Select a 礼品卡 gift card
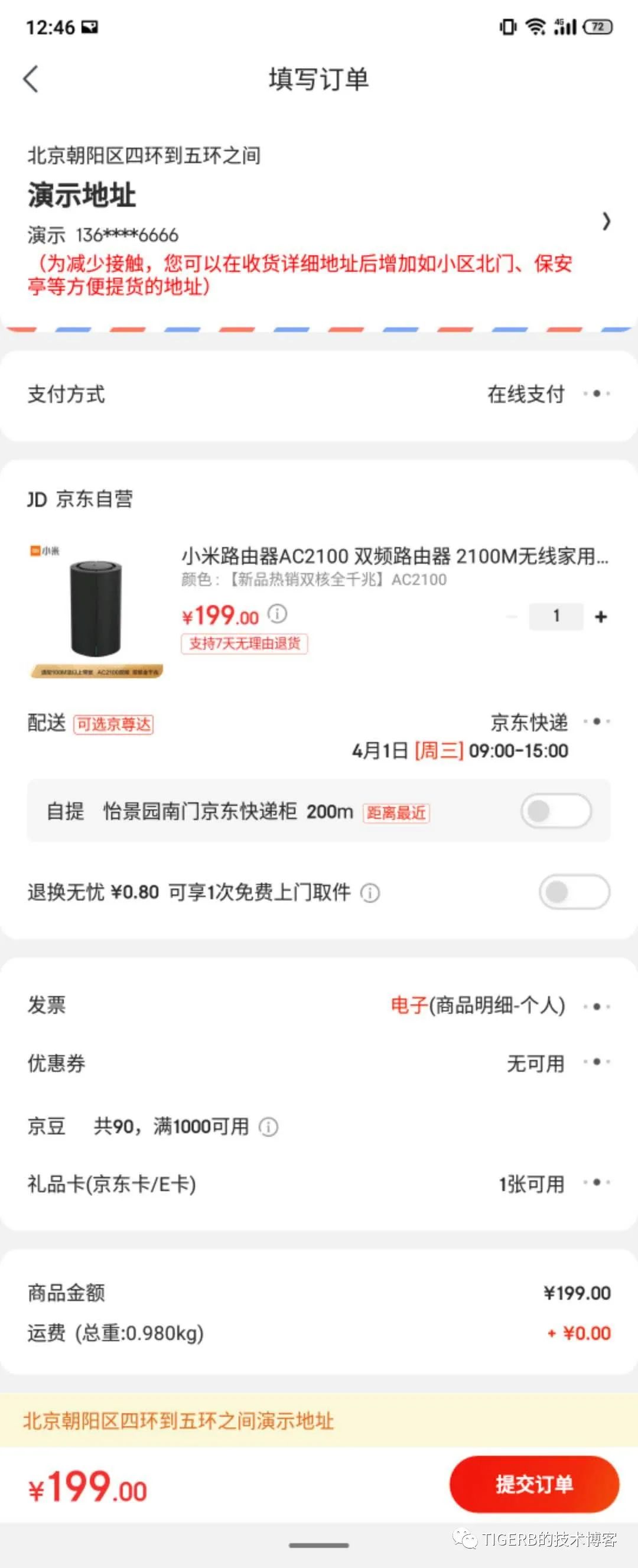Image resolution: width=638 pixels, height=1568 pixels. pos(596,1183)
